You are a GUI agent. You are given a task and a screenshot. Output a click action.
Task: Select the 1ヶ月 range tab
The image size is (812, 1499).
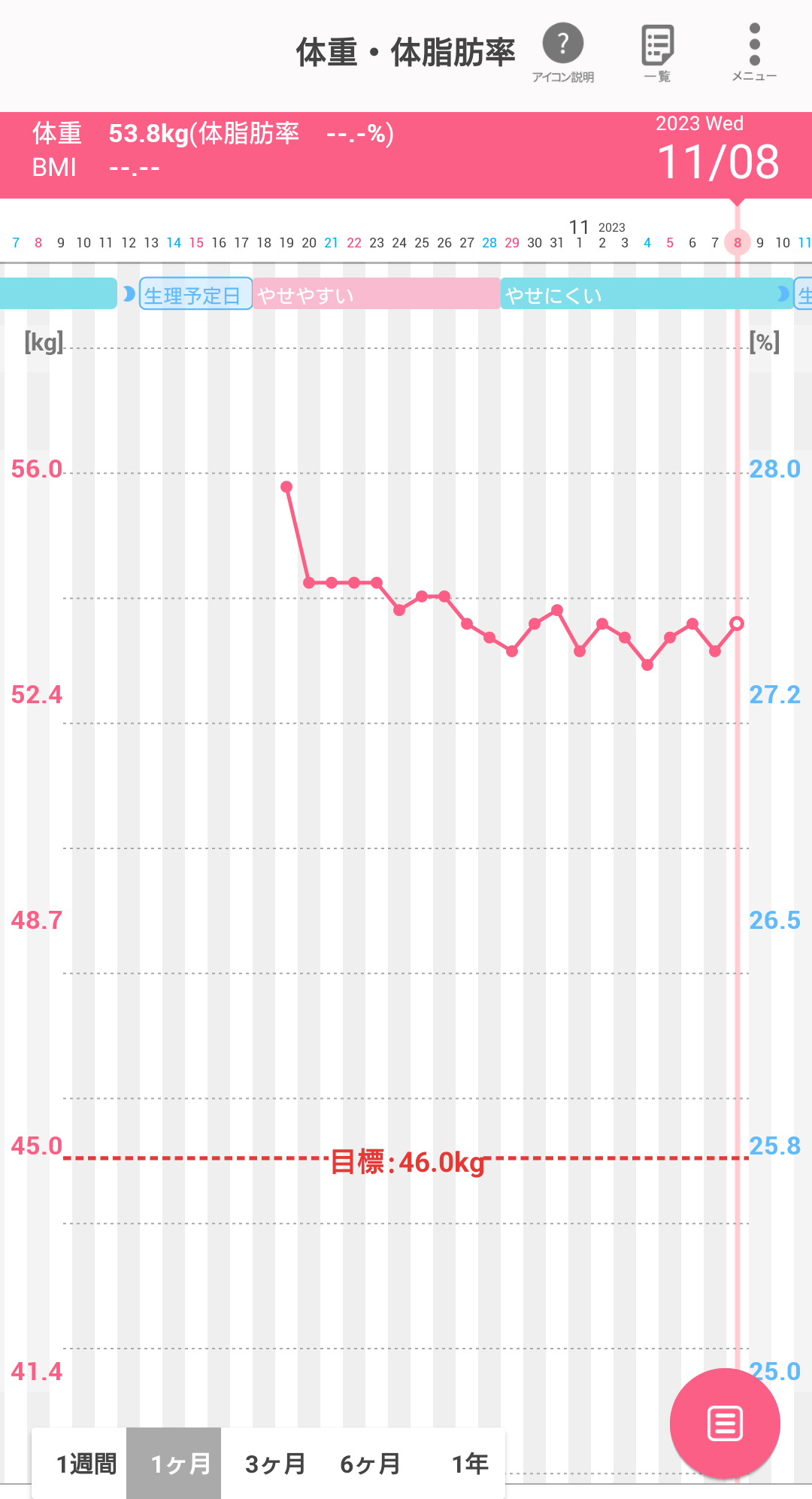[174, 1463]
